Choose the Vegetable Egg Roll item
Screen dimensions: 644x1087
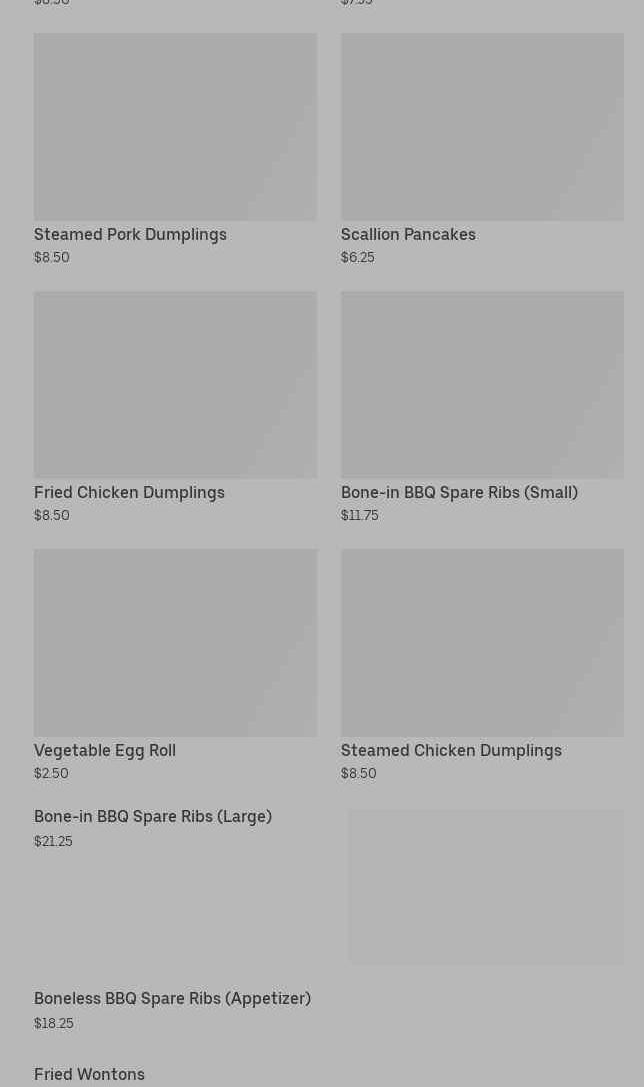click(175, 663)
